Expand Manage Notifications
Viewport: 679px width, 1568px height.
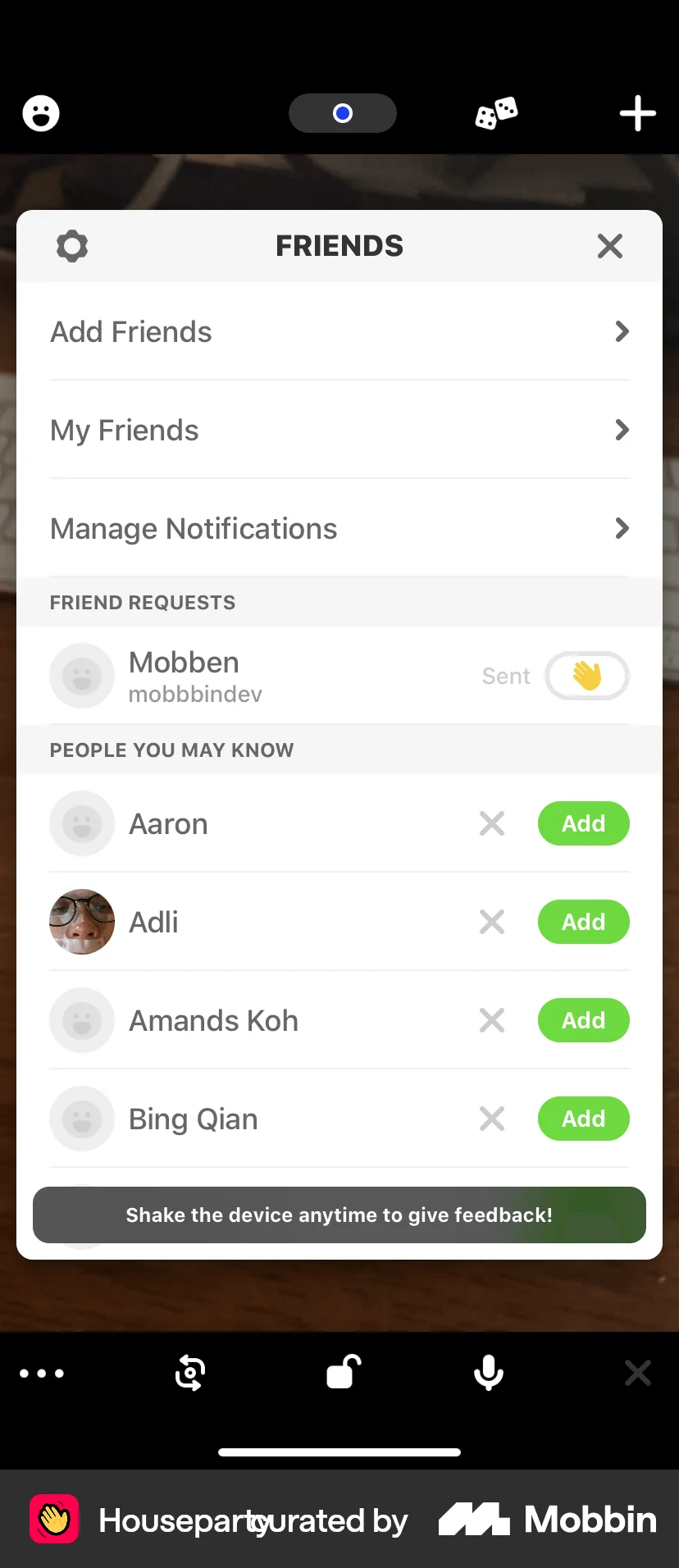(339, 528)
